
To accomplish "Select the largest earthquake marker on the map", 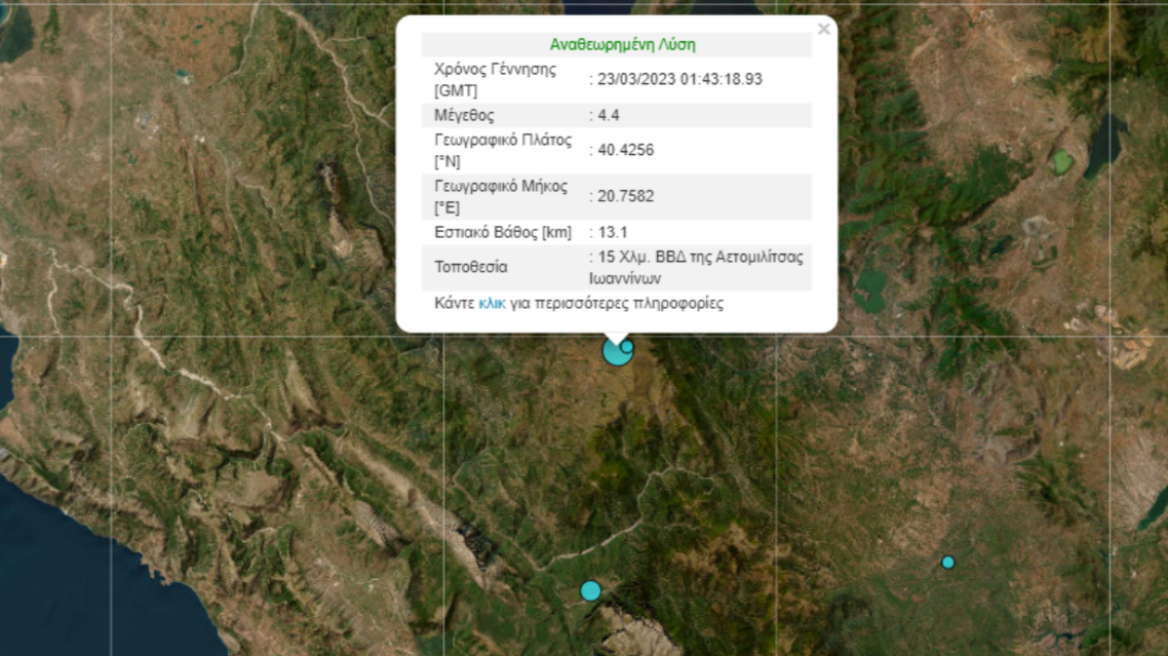I will click(x=615, y=353).
